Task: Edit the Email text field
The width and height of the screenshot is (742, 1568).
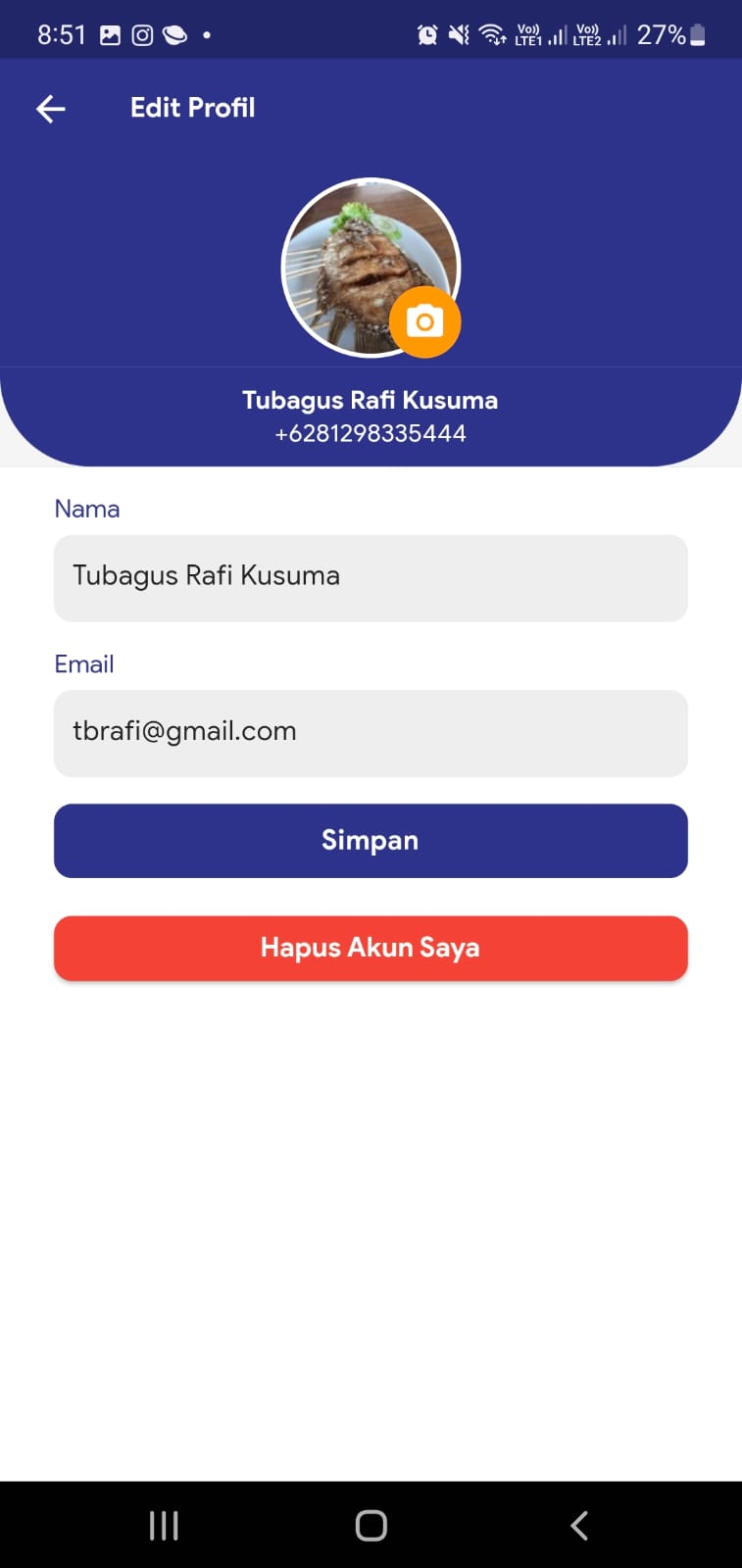Action: (371, 733)
